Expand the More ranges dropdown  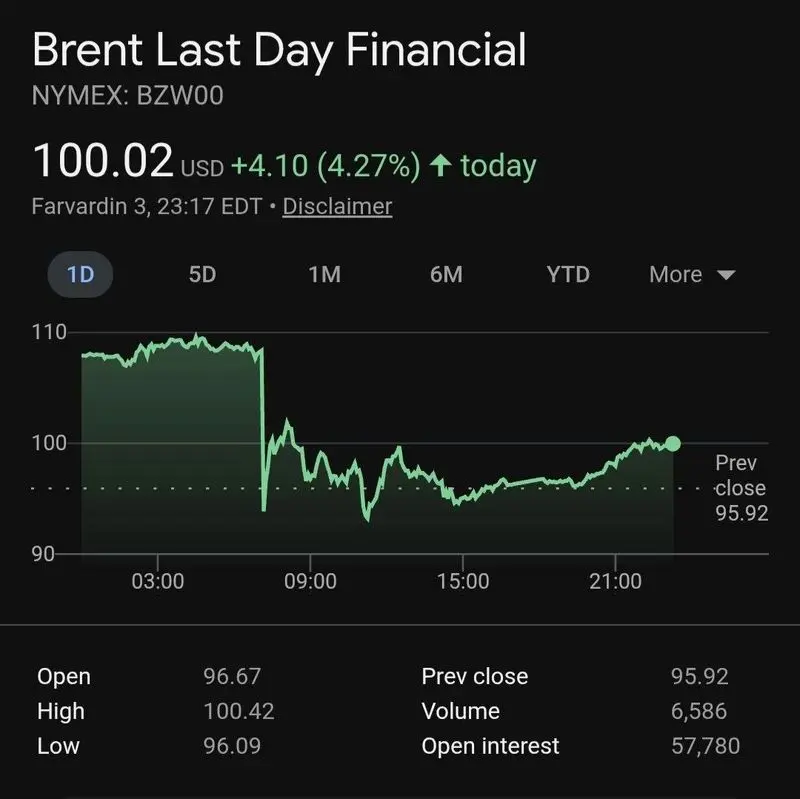tap(692, 275)
